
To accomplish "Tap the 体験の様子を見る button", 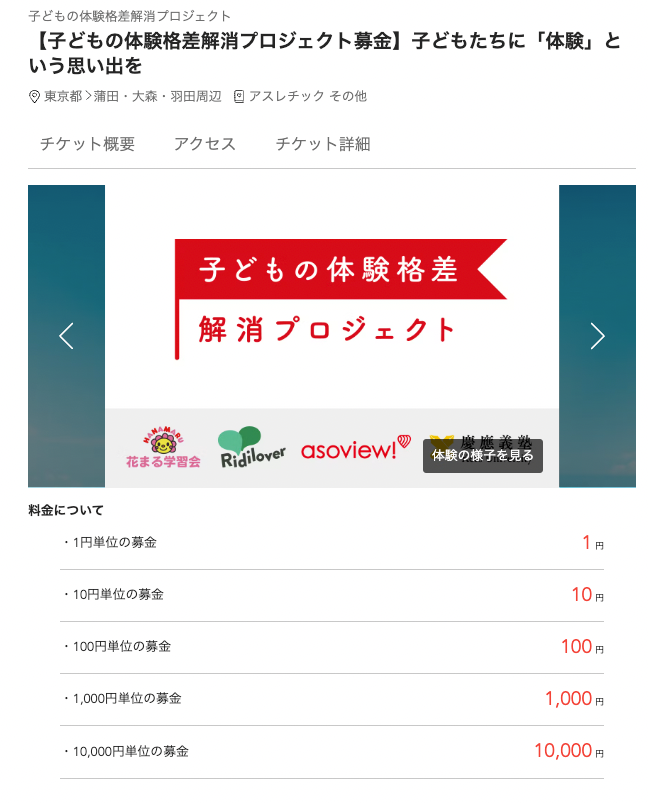I will coord(483,456).
